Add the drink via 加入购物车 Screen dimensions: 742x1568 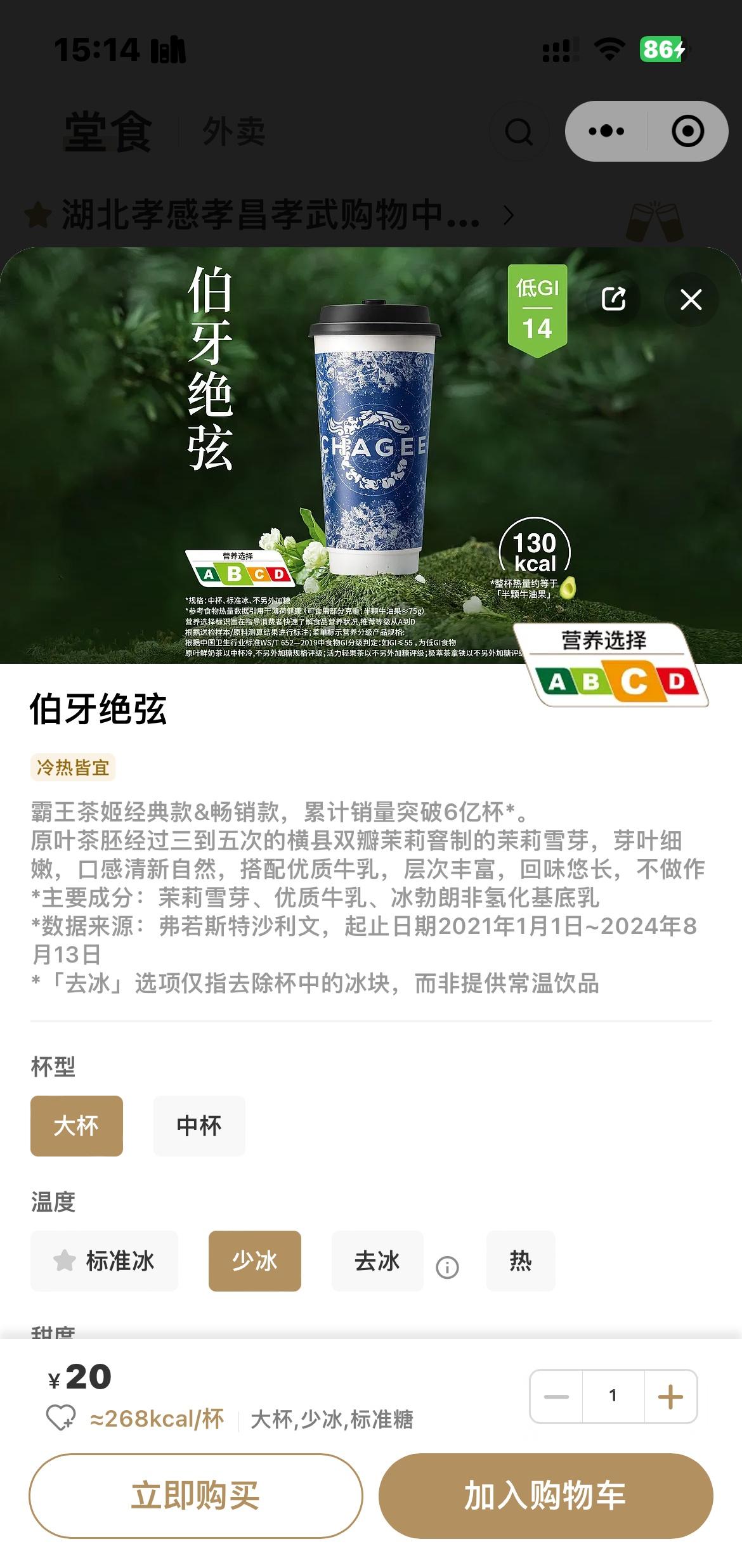click(x=545, y=1496)
